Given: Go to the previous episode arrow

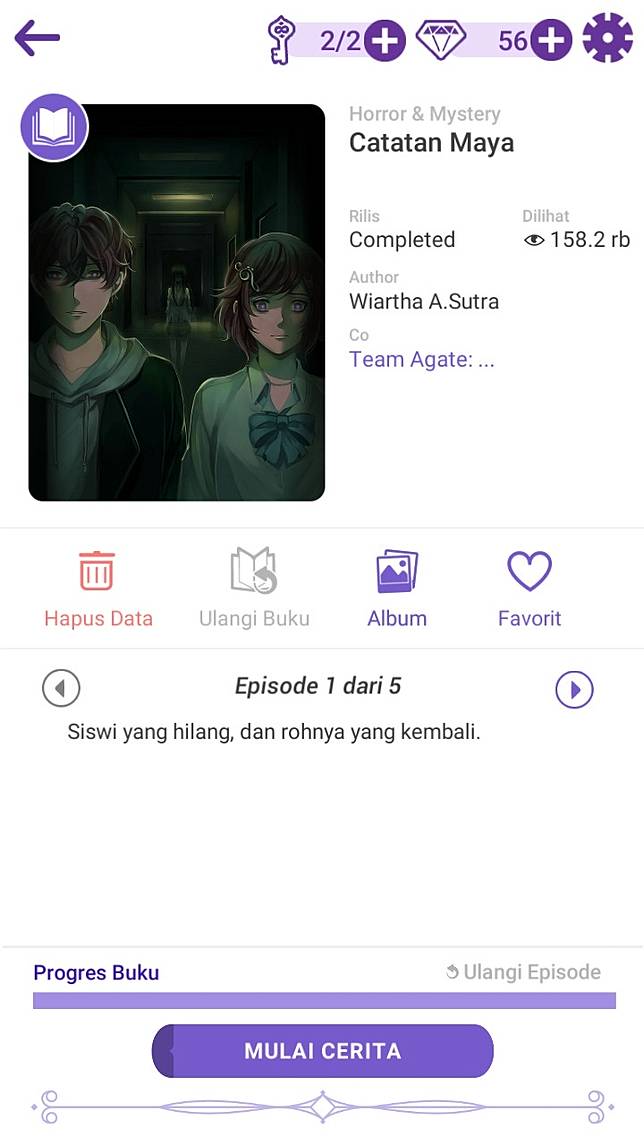Looking at the screenshot, I should coord(61,688).
